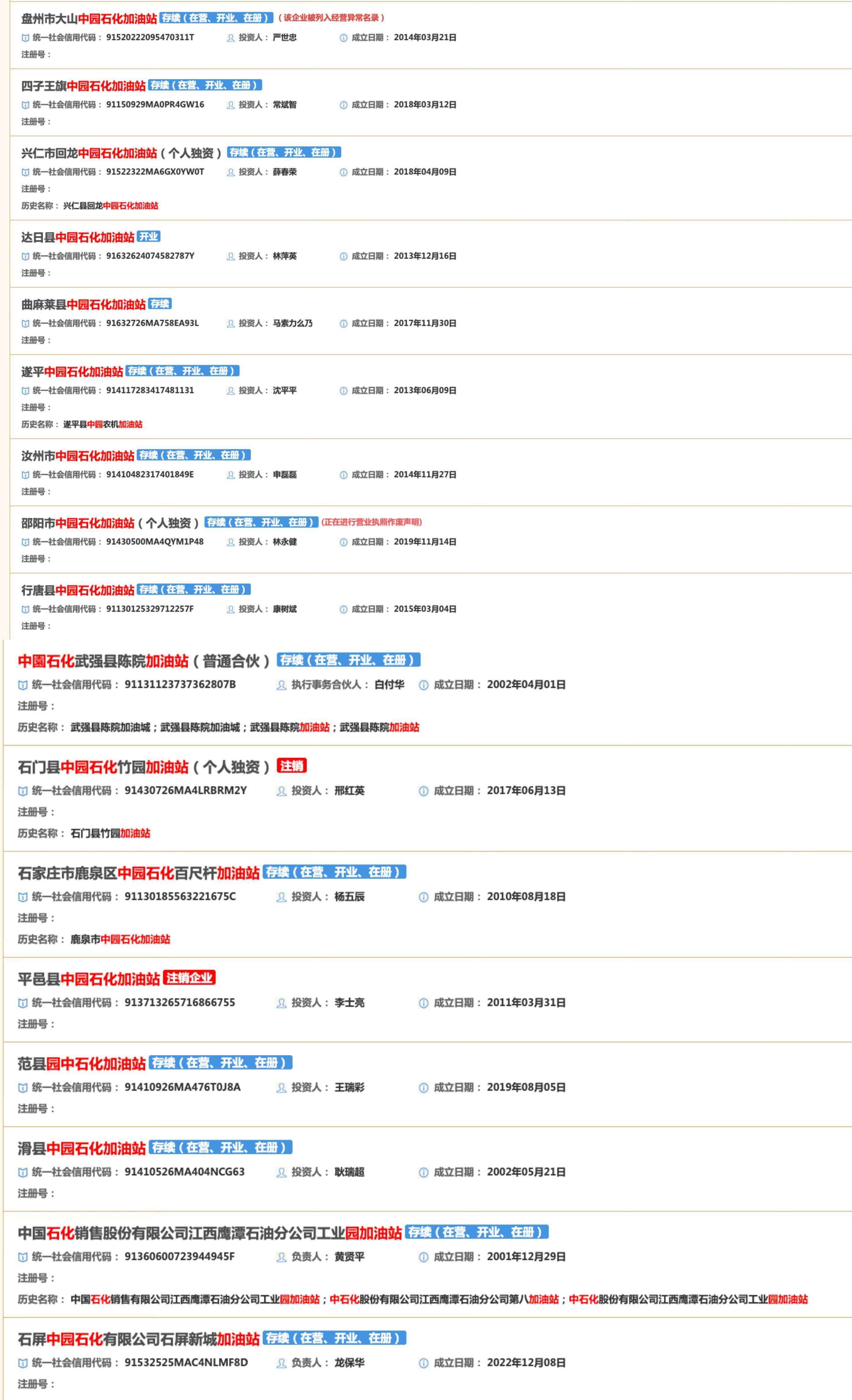Open 四子王旗中园石化加油站 result
The height and width of the screenshot is (1400, 852).
tap(84, 86)
